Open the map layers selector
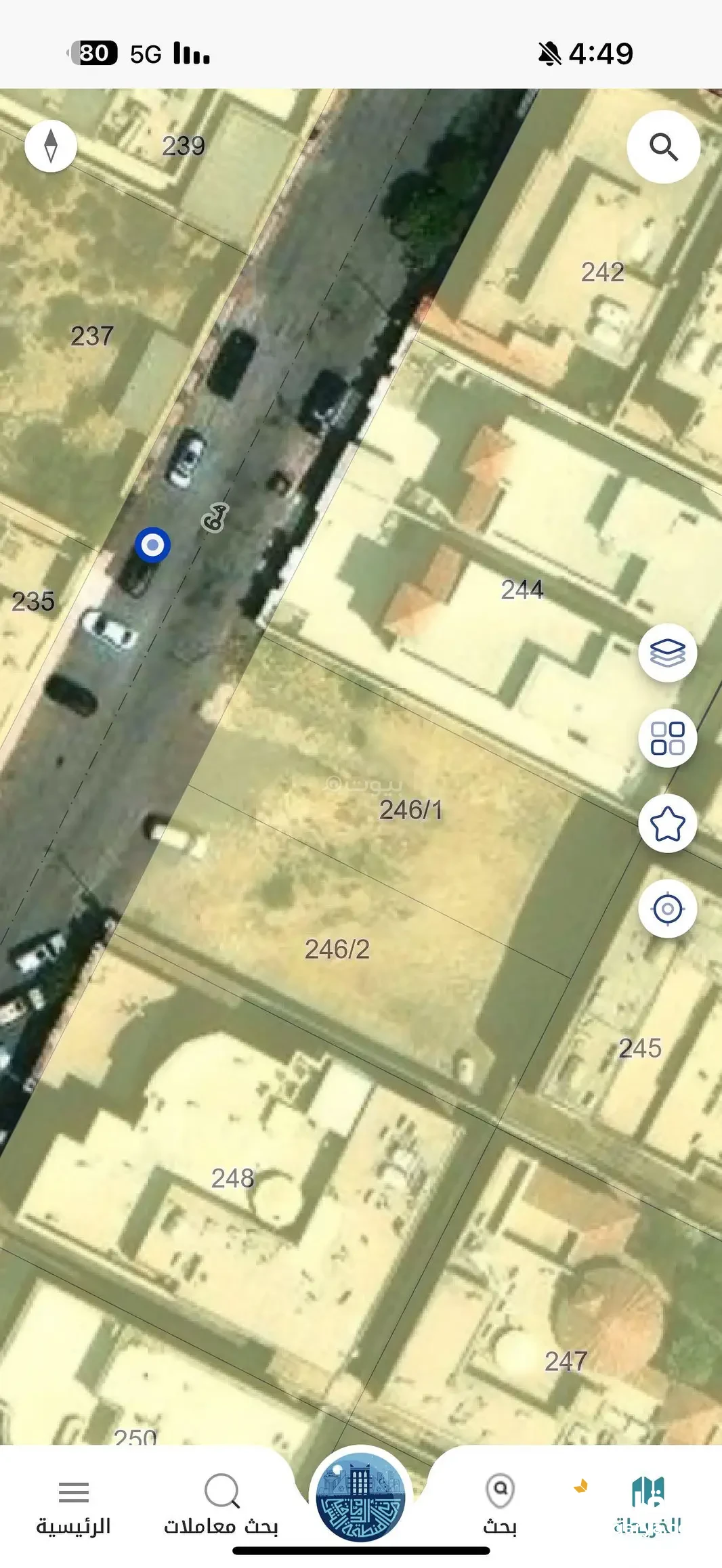This screenshot has width=722, height=1568. pyautogui.click(x=667, y=653)
